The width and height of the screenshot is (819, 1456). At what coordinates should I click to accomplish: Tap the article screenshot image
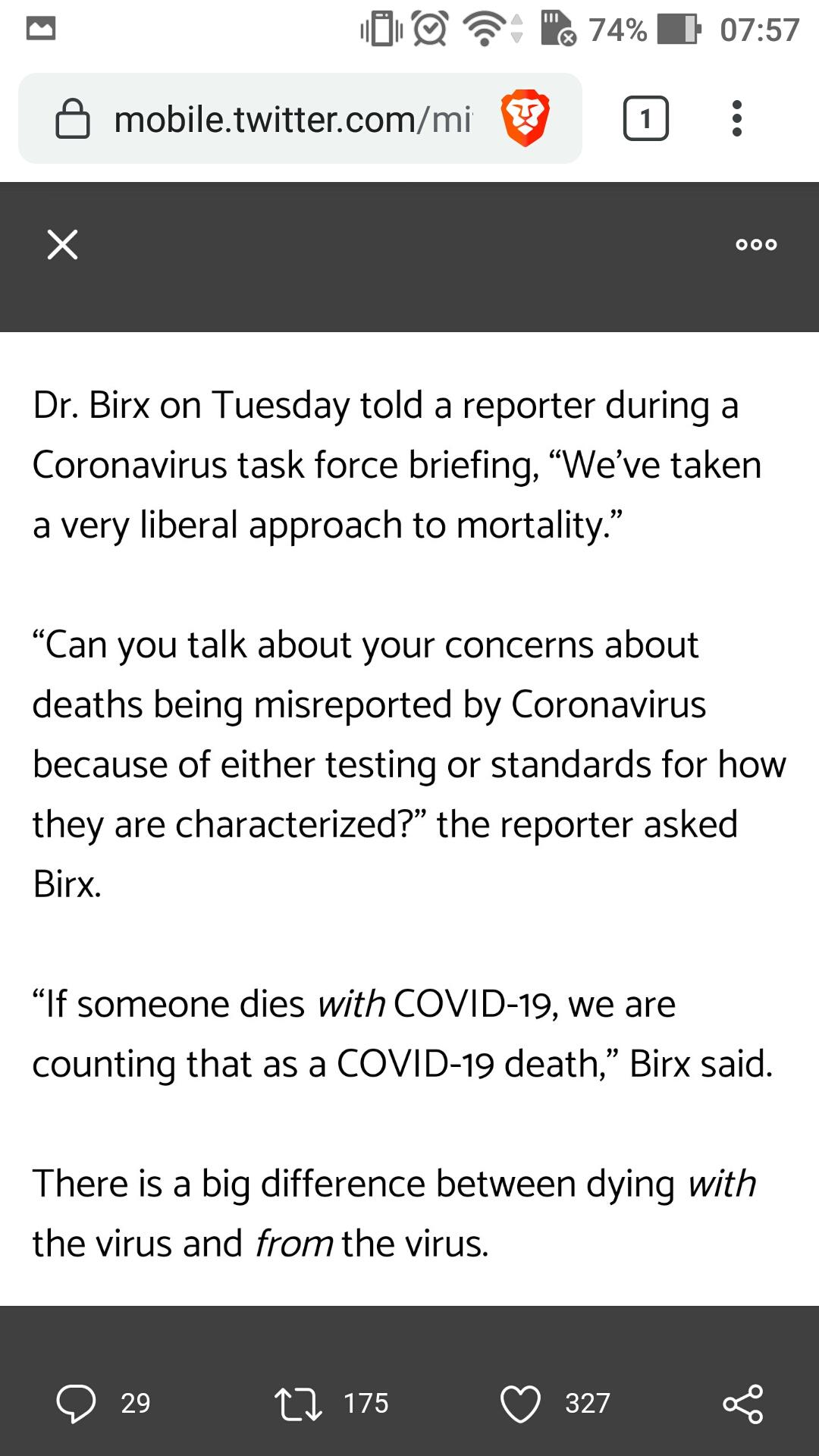[x=409, y=819]
